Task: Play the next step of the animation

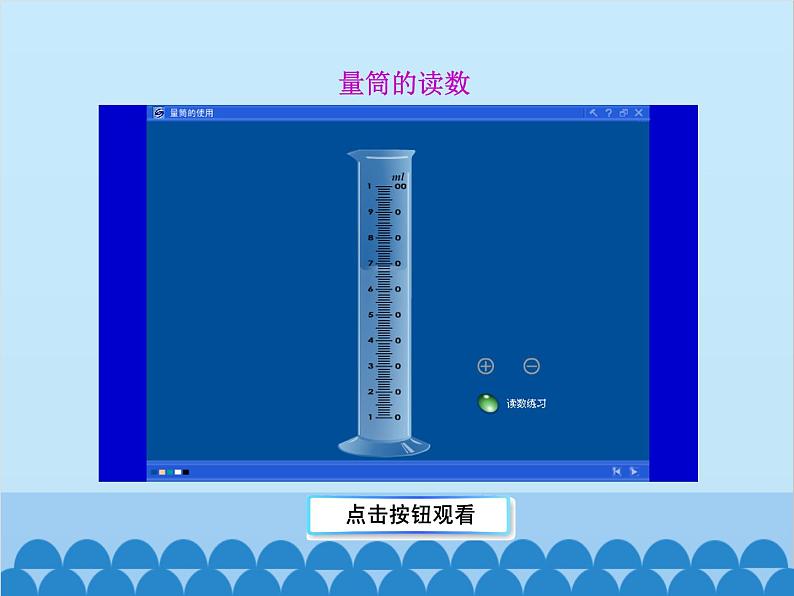Action: (633, 471)
